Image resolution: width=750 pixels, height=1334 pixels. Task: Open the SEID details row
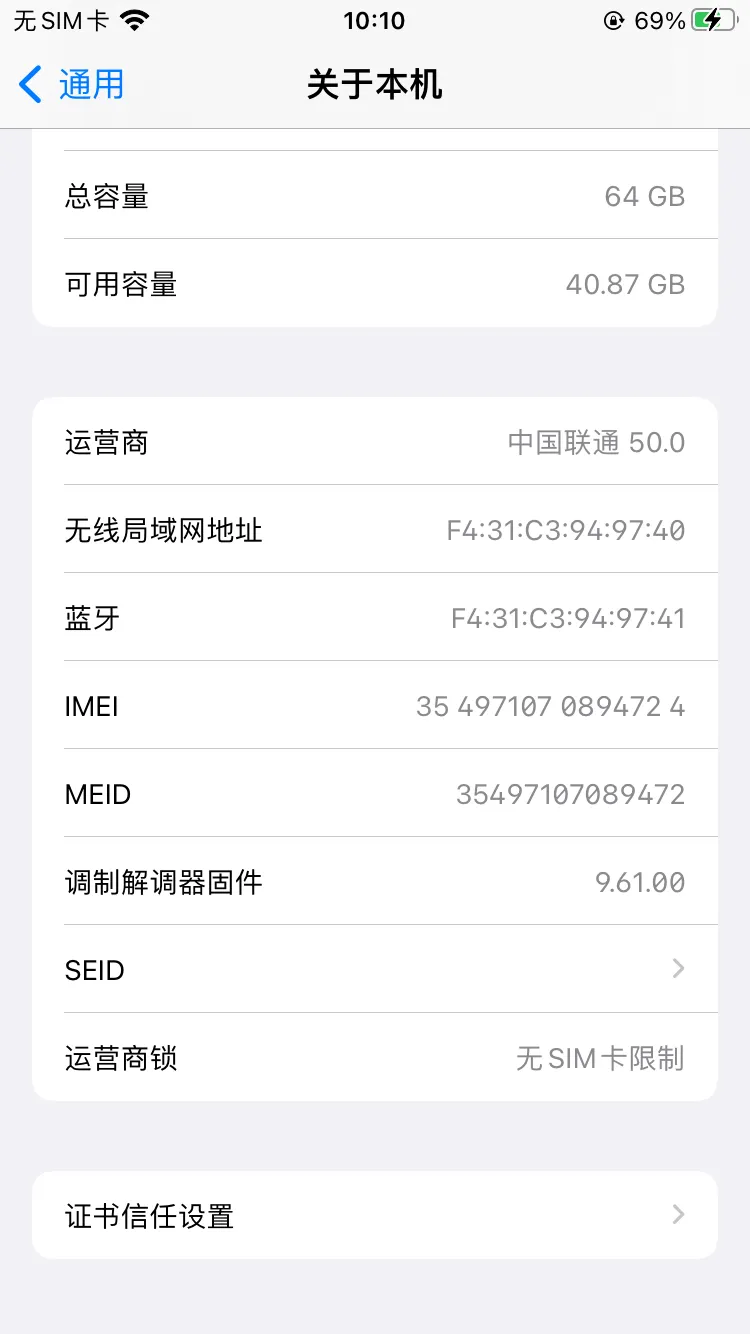tap(375, 969)
